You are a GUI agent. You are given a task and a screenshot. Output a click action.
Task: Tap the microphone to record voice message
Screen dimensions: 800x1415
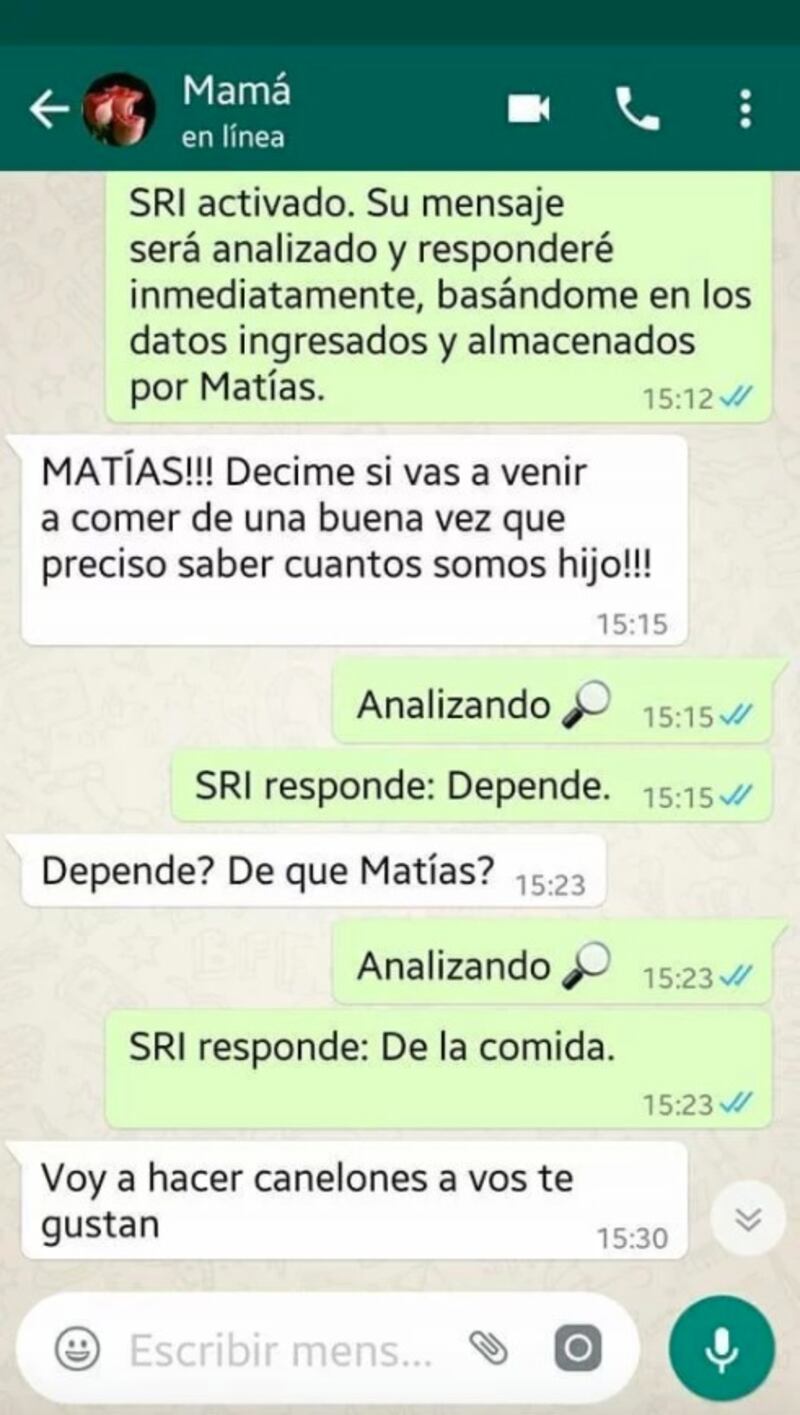721,1349
